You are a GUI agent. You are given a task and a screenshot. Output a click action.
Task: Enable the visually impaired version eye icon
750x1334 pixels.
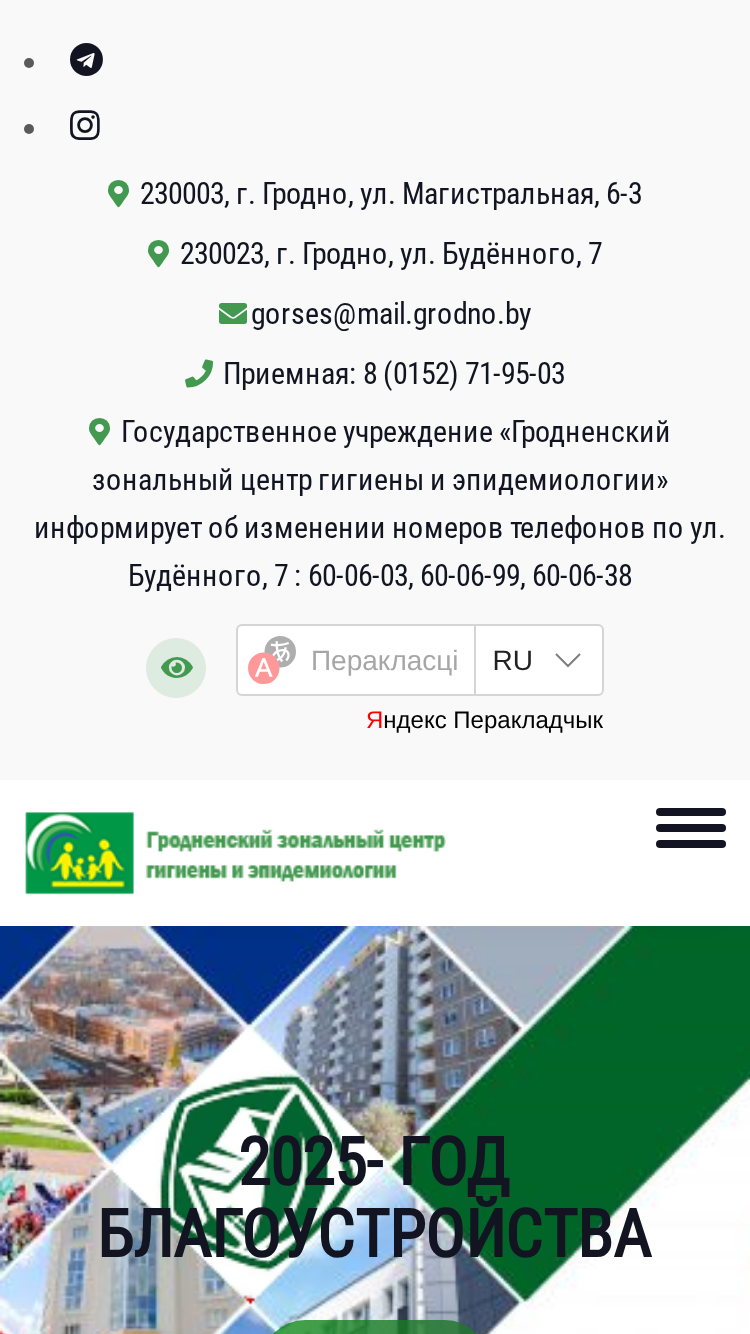click(x=176, y=668)
